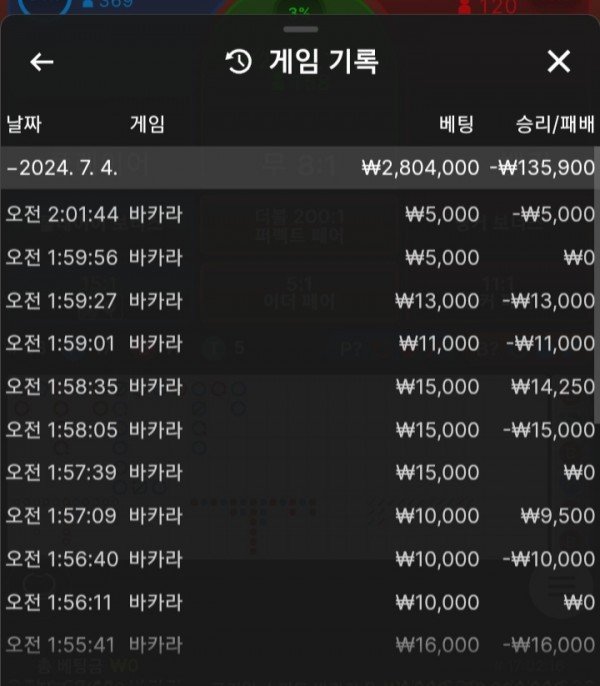Close the 게임 기록 panel
Viewport: 600px width, 686px height.
[558, 62]
